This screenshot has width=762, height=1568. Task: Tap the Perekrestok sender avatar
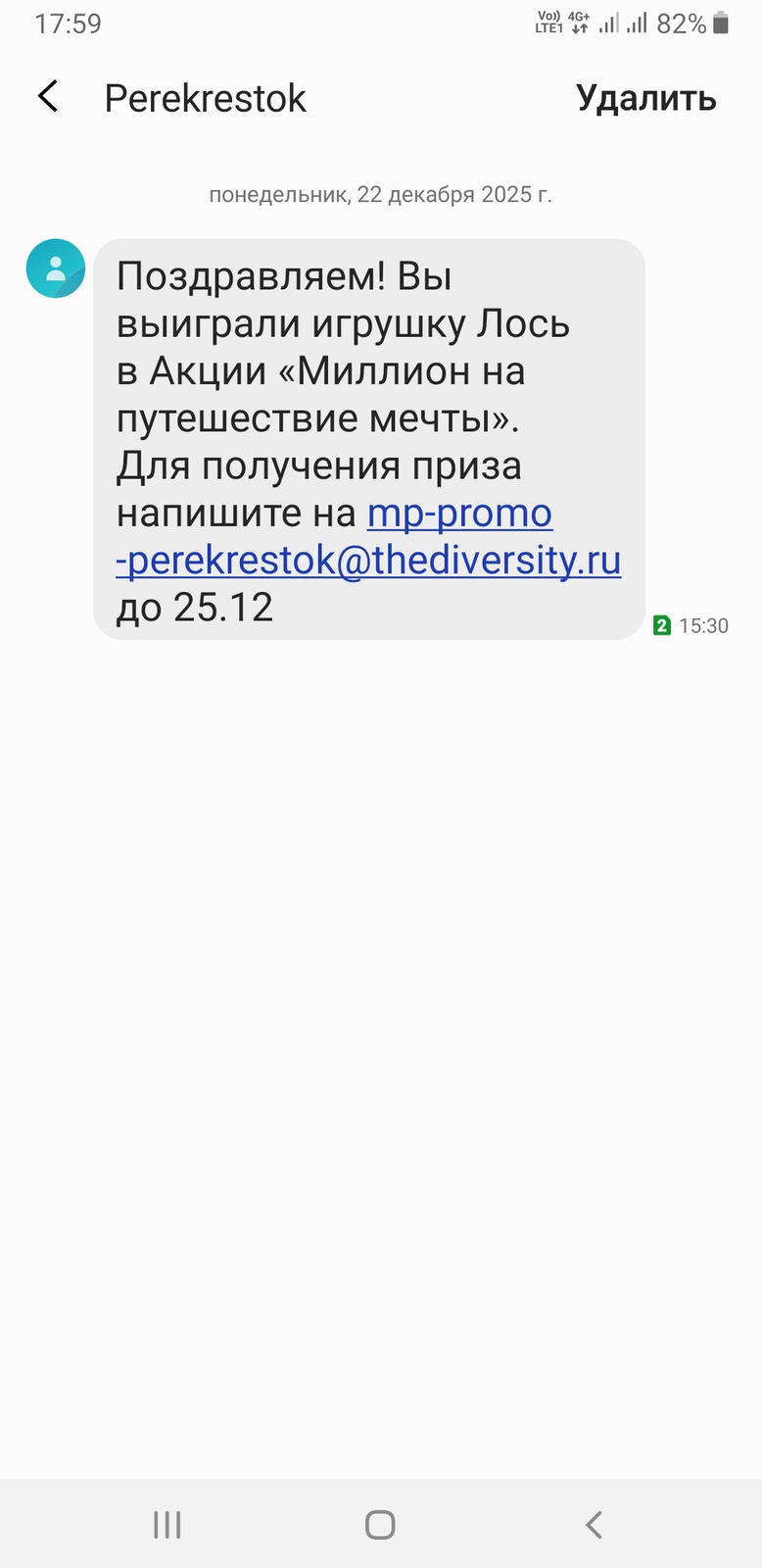pyautogui.click(x=56, y=268)
